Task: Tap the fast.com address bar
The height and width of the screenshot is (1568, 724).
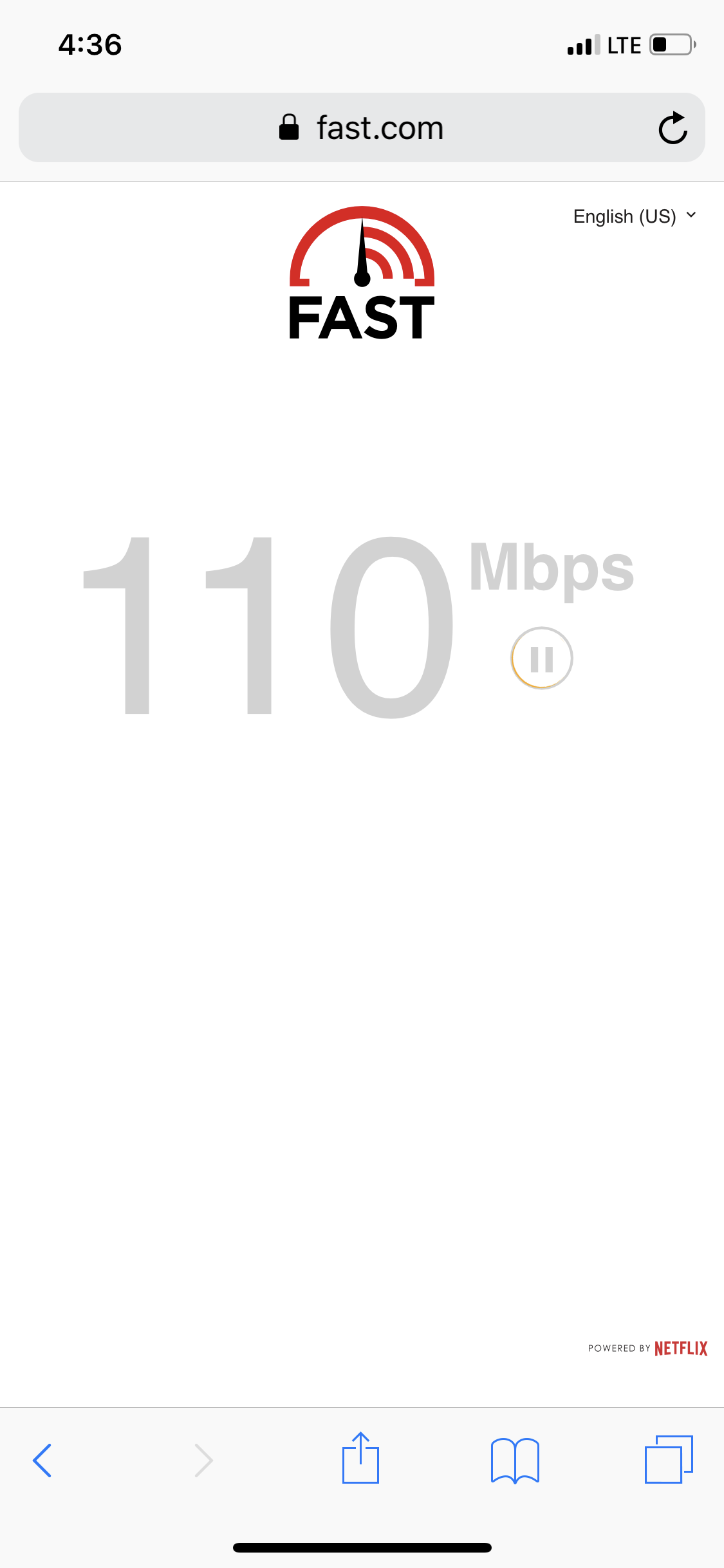Action: pyautogui.click(x=362, y=127)
